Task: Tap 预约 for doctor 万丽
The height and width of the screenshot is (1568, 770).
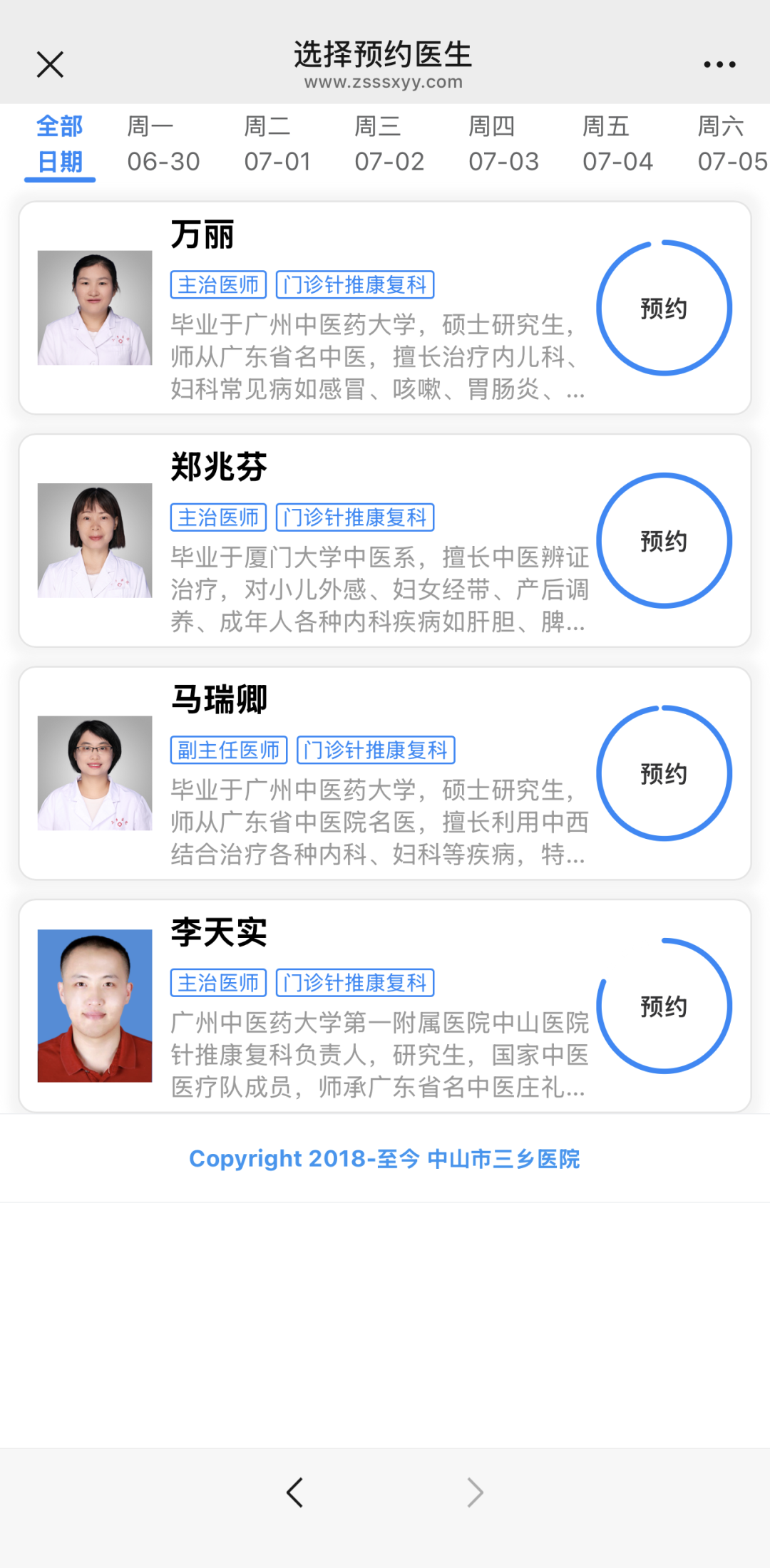Action: (664, 309)
